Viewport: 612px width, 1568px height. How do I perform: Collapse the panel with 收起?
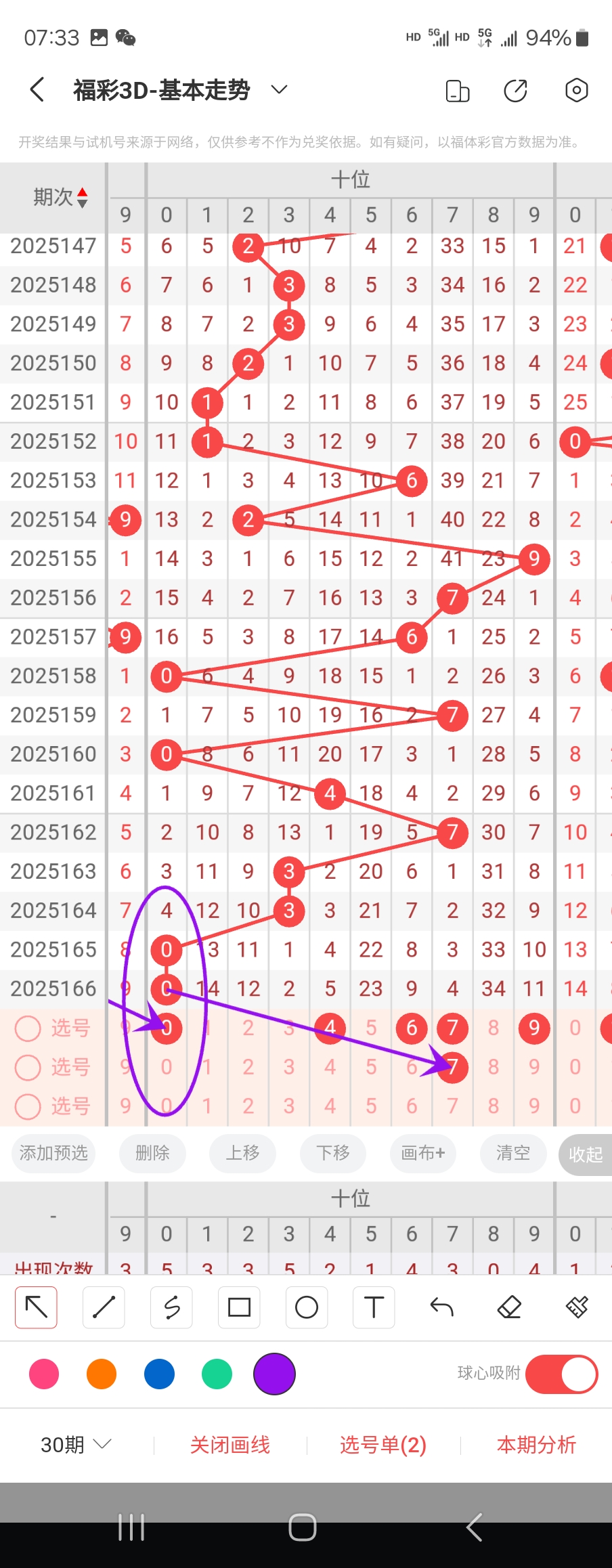click(x=585, y=1154)
